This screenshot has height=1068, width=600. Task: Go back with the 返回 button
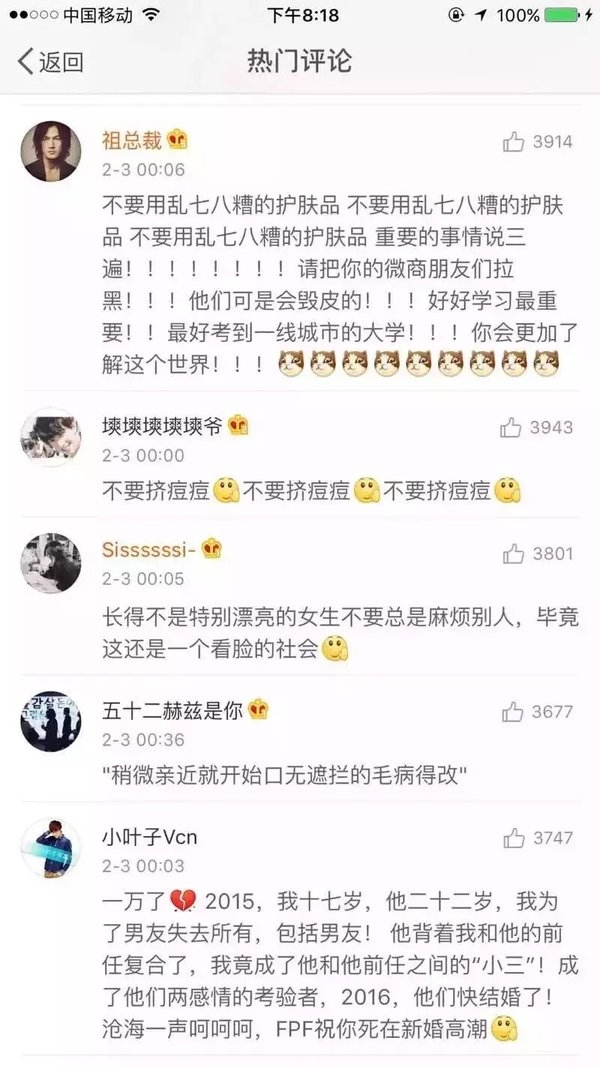(50, 62)
